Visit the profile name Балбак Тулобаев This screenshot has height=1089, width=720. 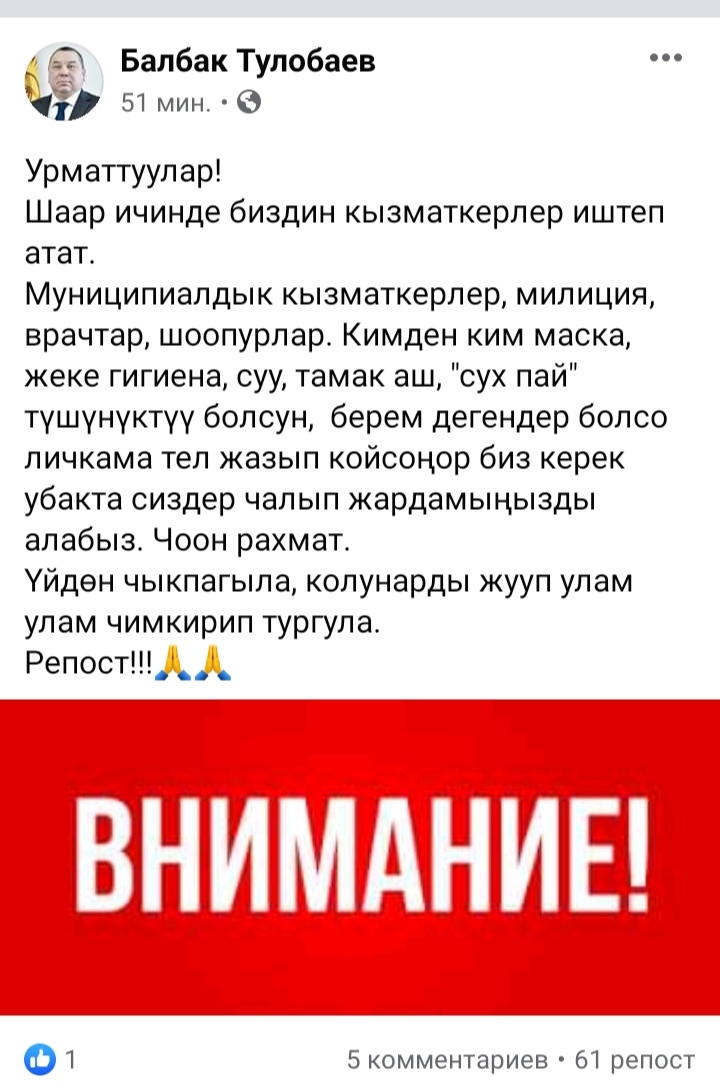point(248,63)
